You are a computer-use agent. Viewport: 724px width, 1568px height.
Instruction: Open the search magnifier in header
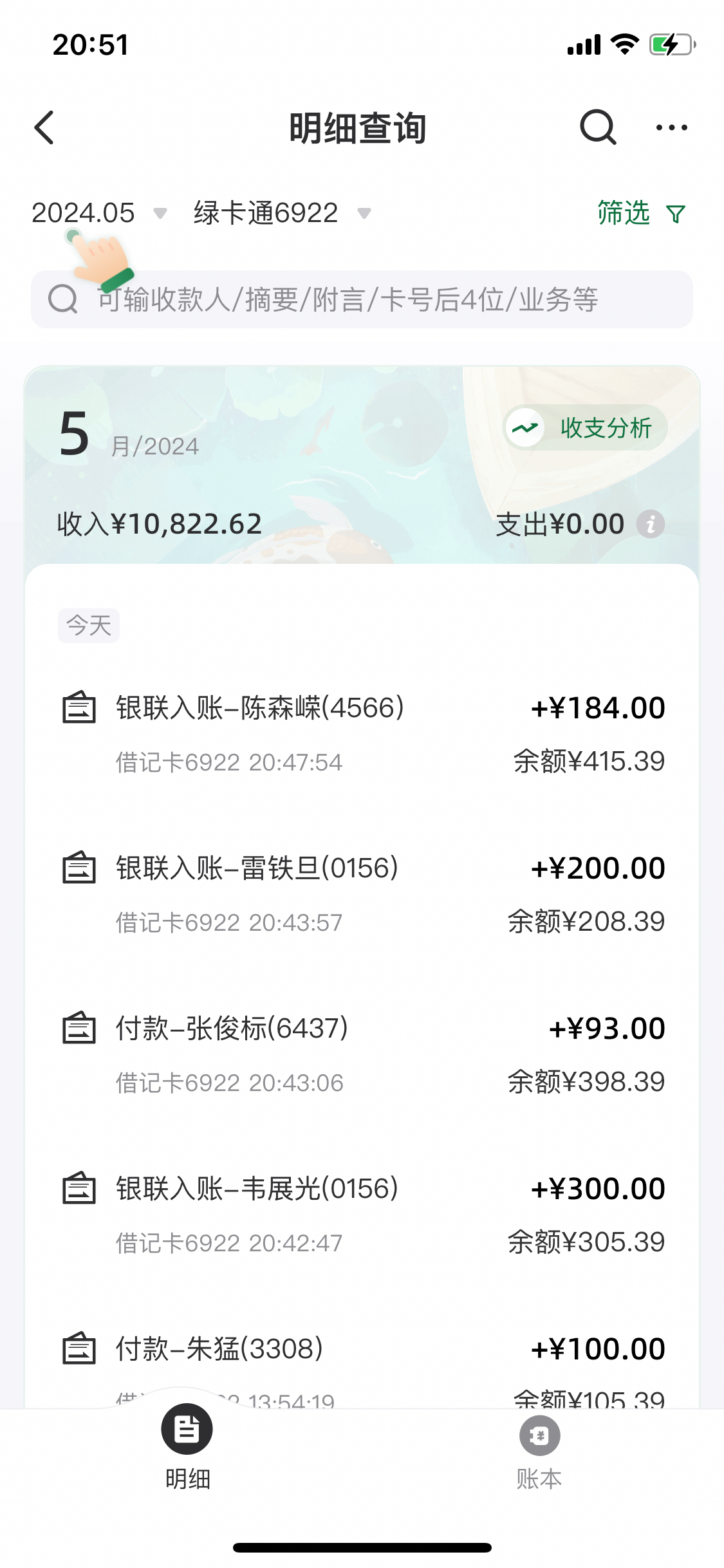click(598, 127)
